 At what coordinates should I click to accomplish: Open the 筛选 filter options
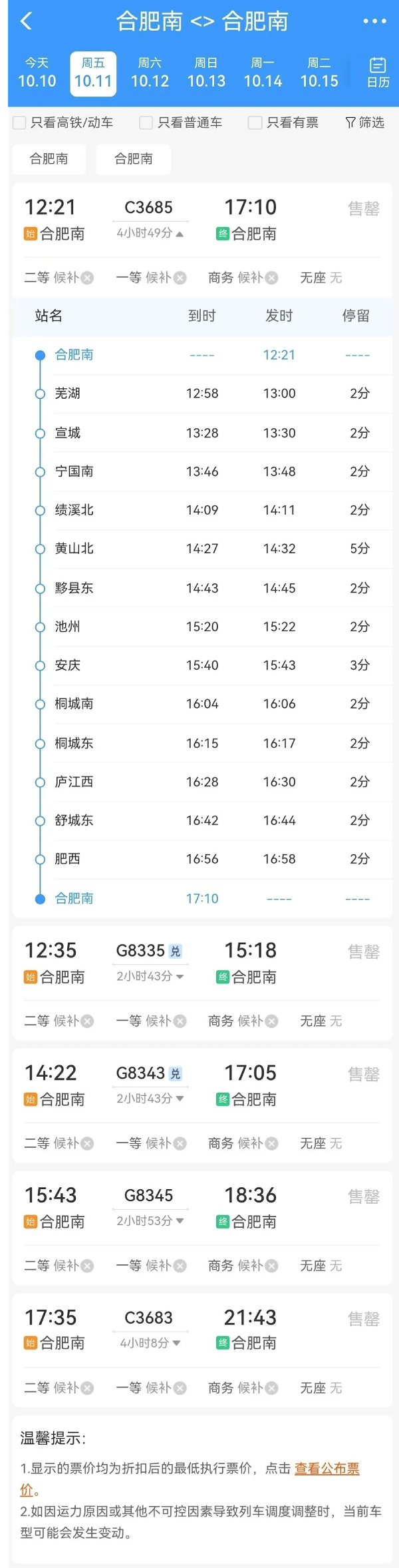(365, 123)
